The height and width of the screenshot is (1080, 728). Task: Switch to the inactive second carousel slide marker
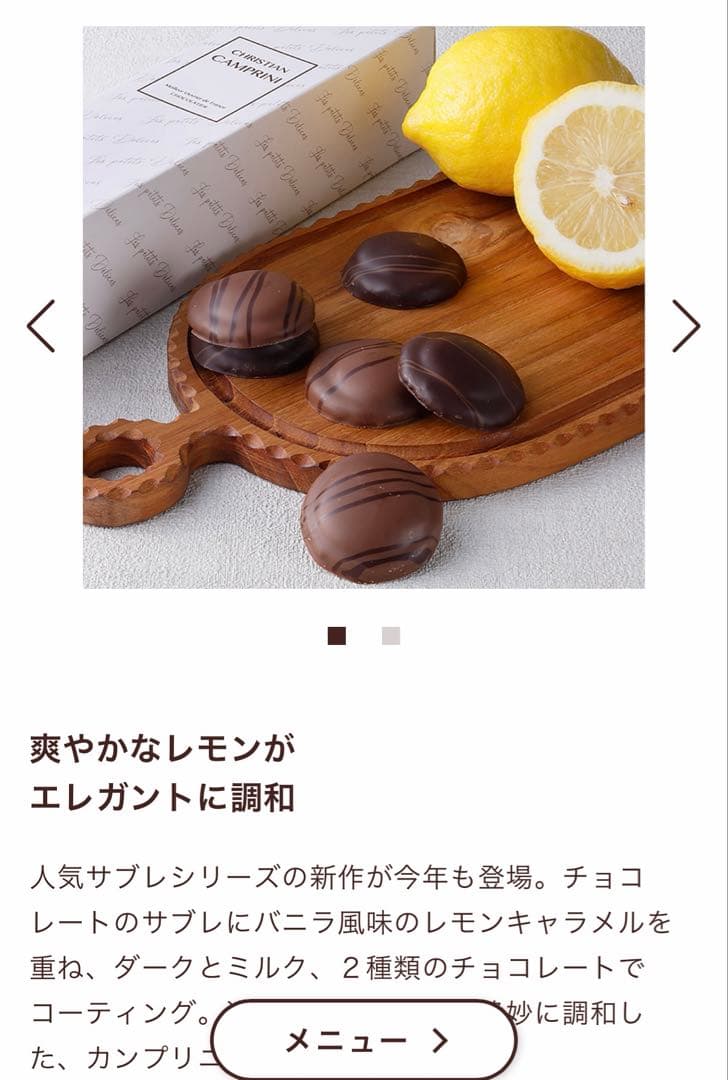[x=392, y=633]
